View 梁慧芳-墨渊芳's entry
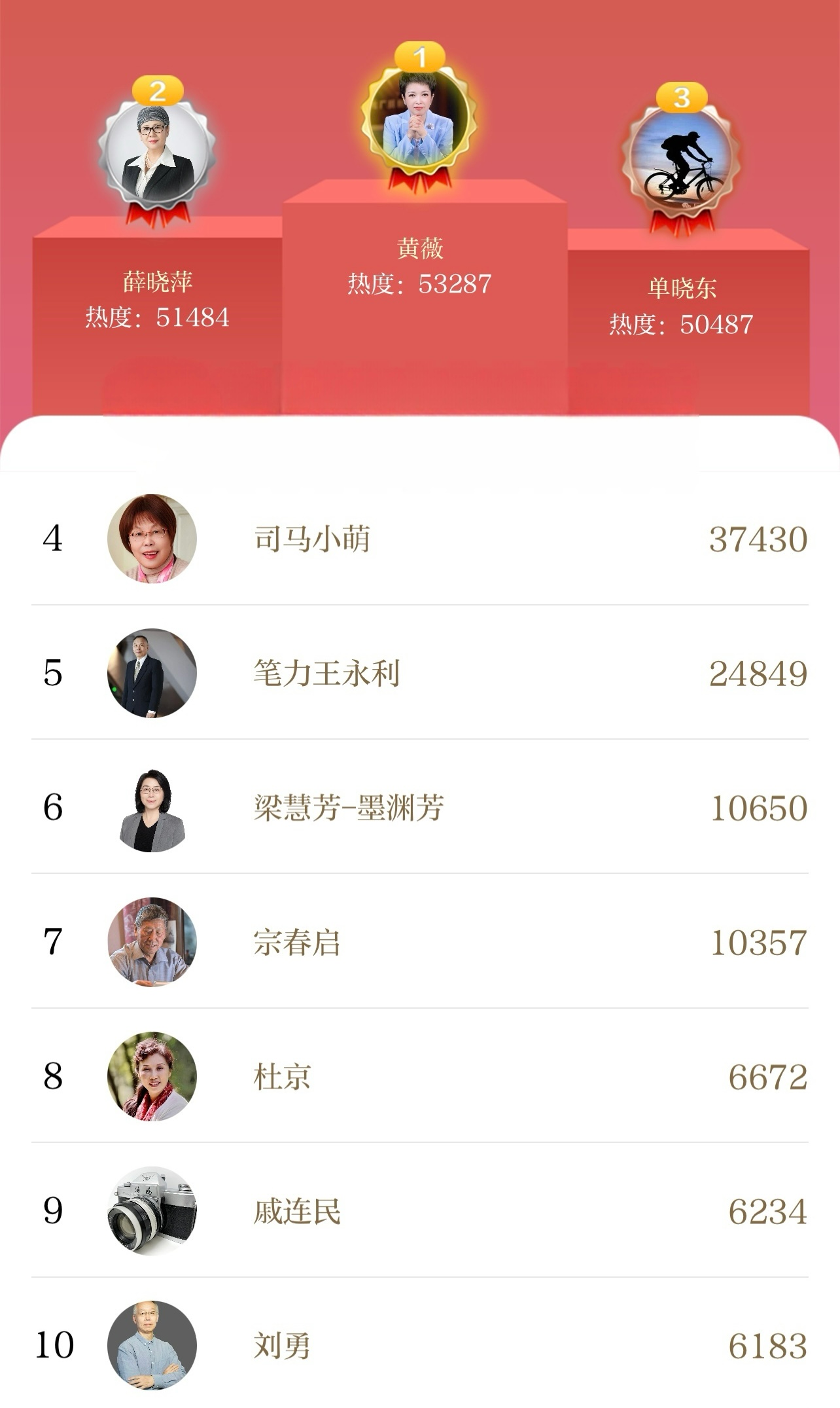This screenshot has width=840, height=1408. (x=419, y=808)
